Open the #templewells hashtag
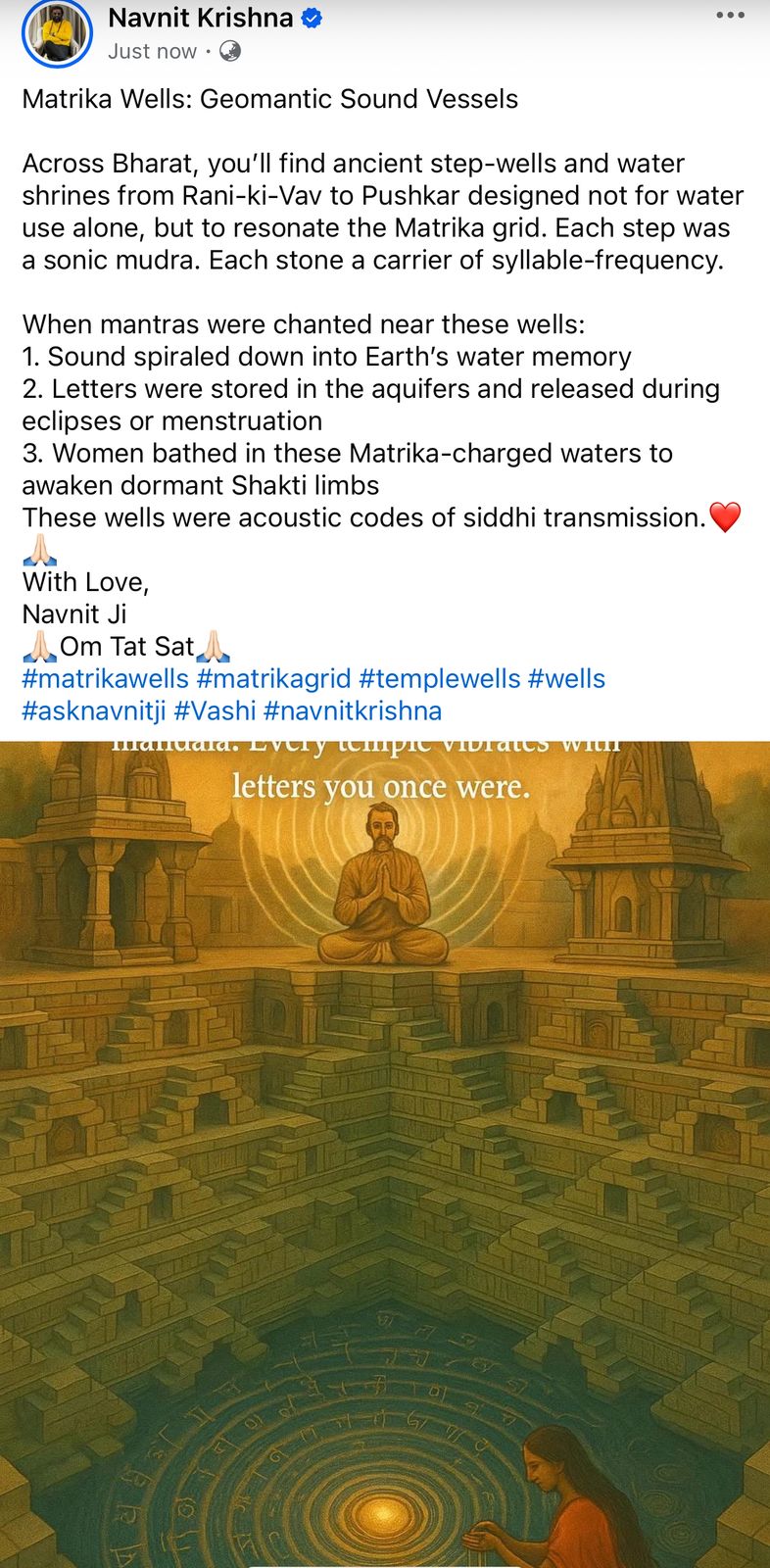 pyautogui.click(x=440, y=678)
